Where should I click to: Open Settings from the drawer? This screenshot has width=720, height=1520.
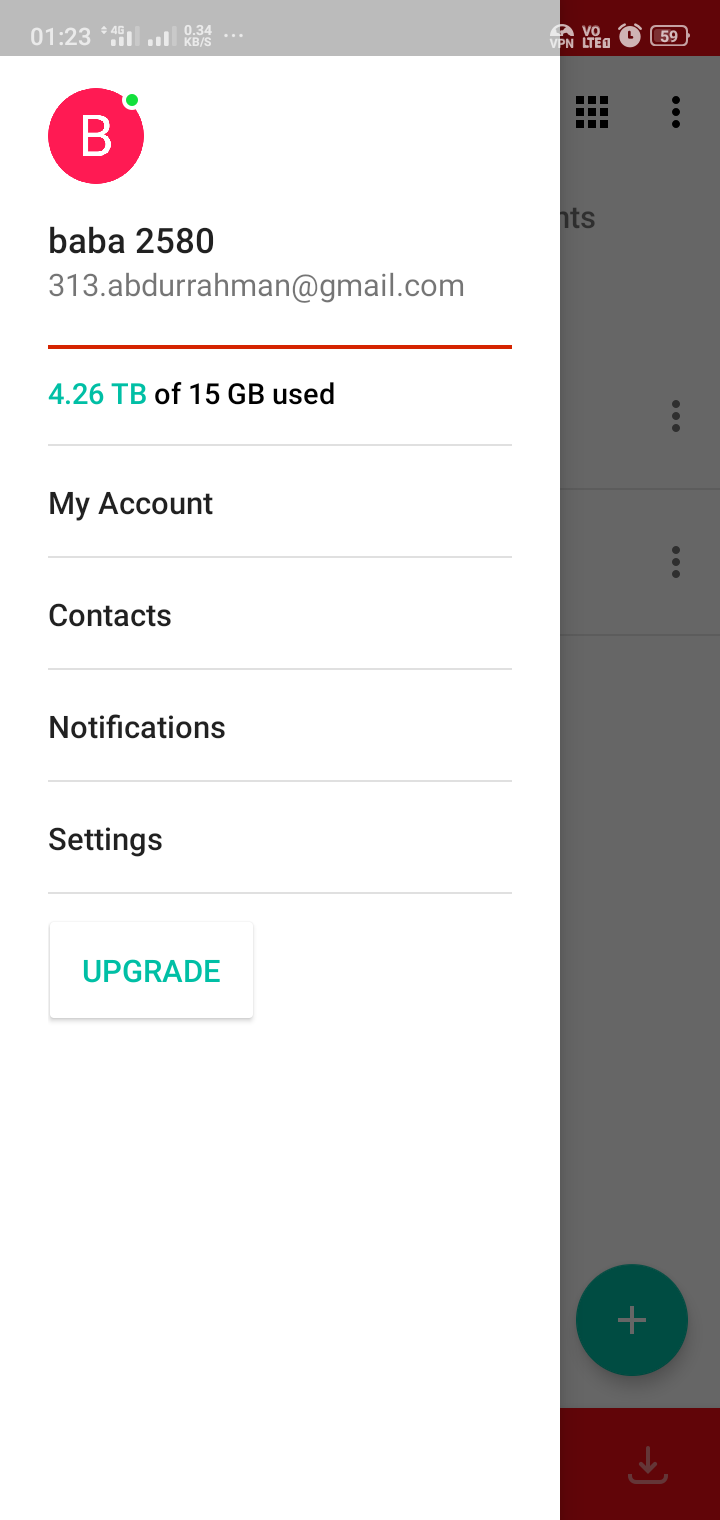point(106,839)
